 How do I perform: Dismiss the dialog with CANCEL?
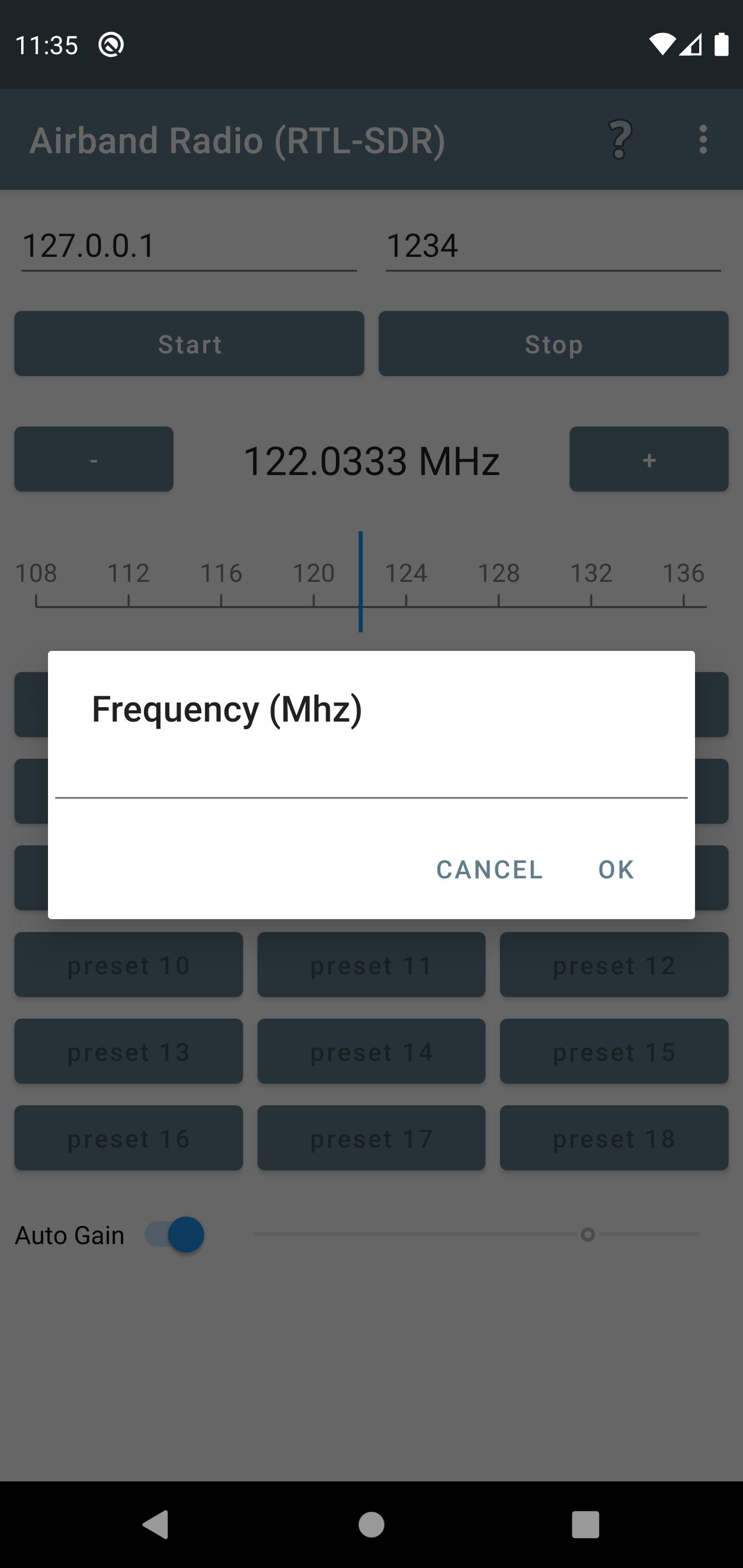coord(490,869)
